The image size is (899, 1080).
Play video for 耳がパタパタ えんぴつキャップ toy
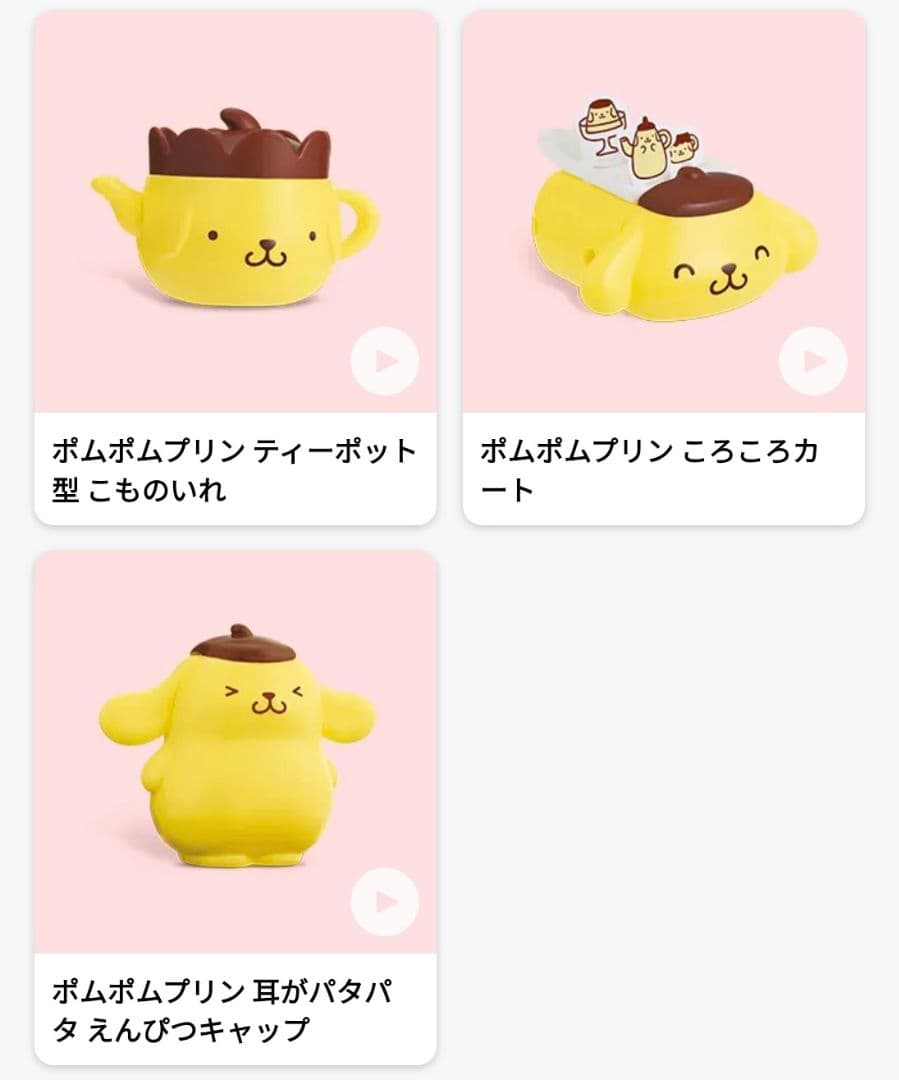click(385, 902)
